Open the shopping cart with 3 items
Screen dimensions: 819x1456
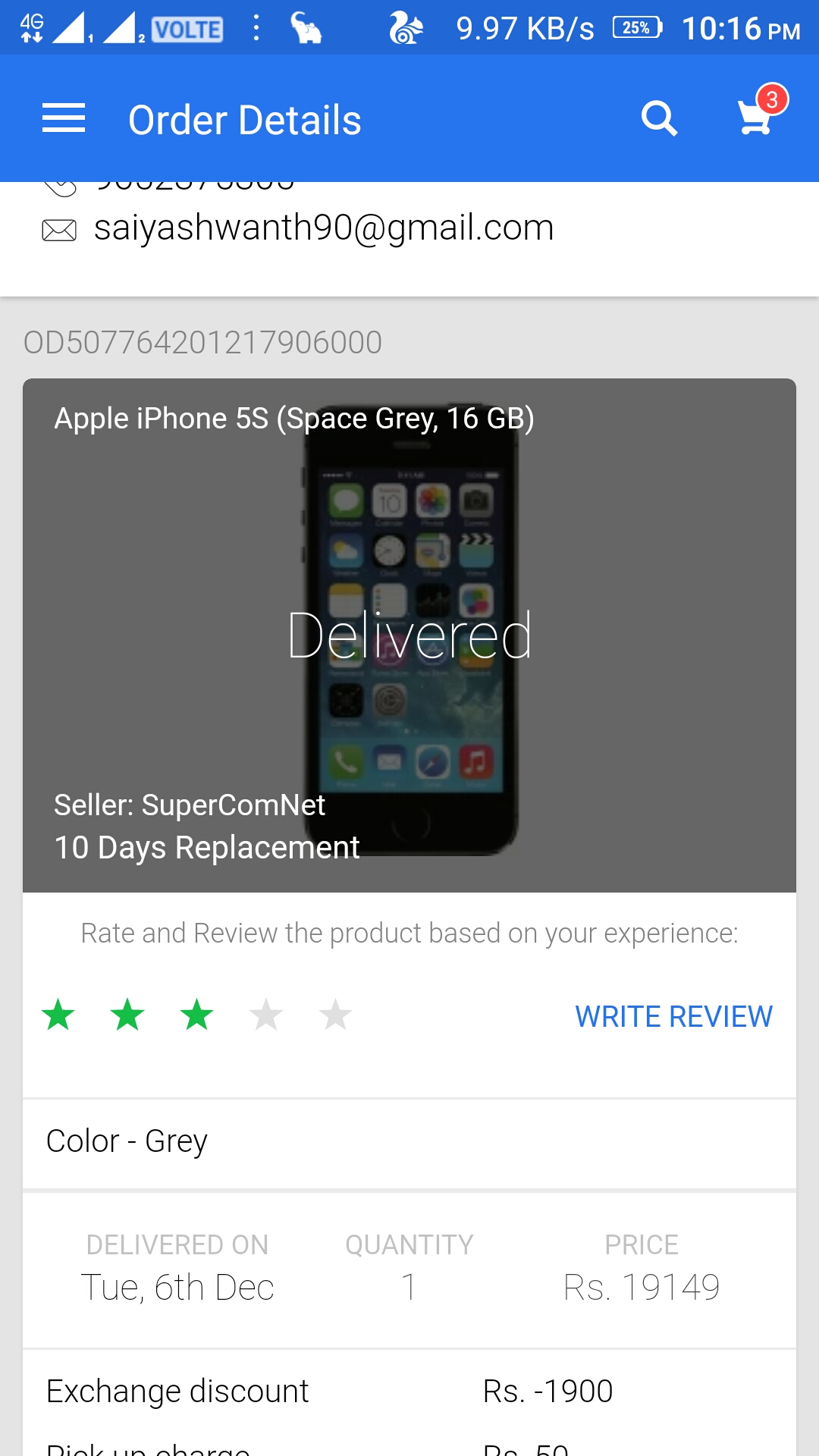pyautogui.click(x=756, y=118)
